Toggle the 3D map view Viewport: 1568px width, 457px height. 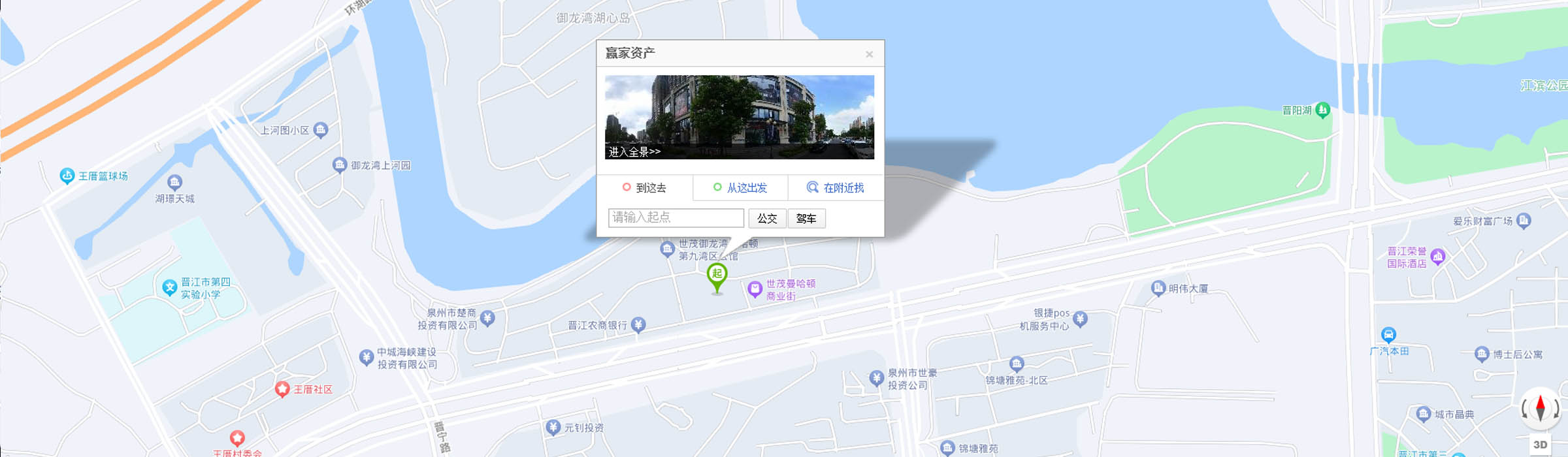pyautogui.click(x=1540, y=445)
